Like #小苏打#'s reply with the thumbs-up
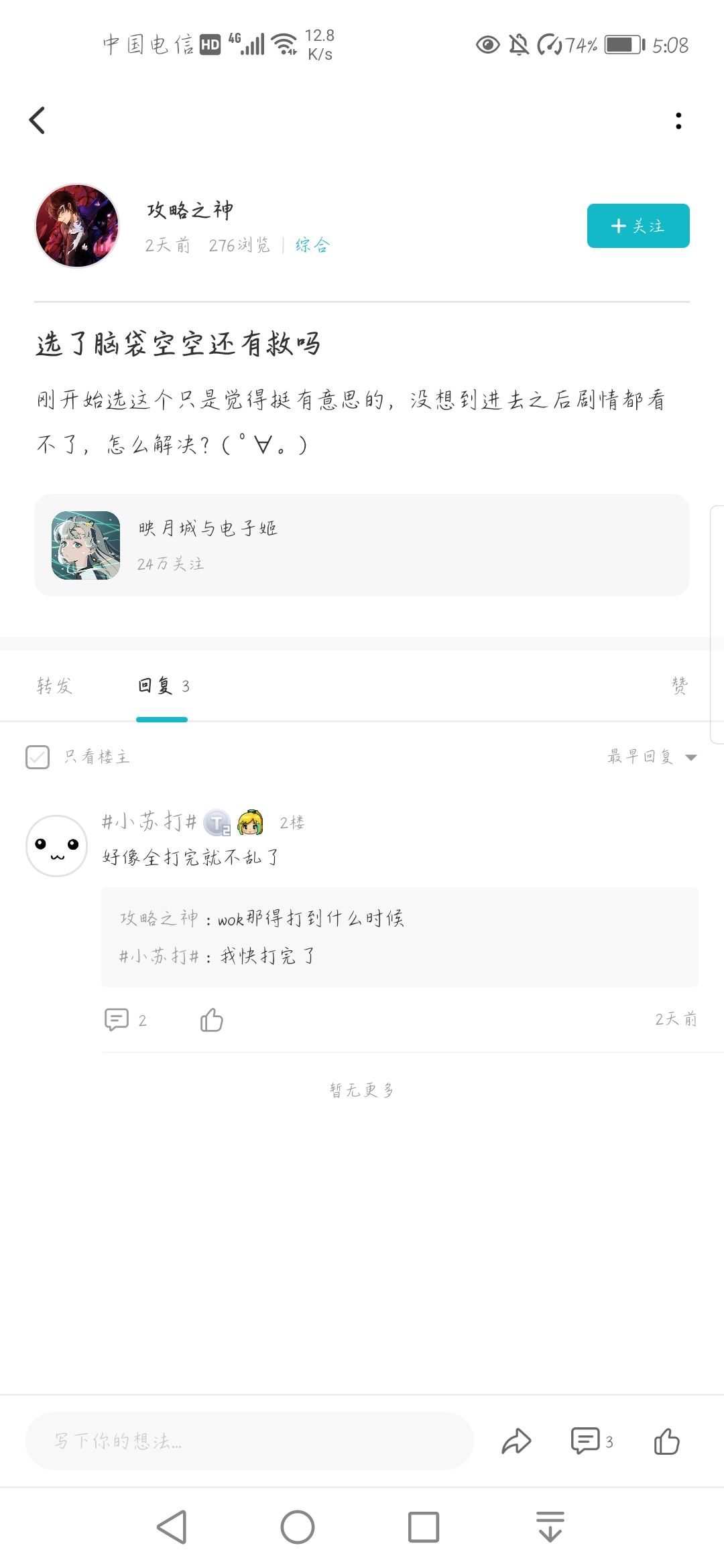724x1568 pixels. (x=211, y=1020)
